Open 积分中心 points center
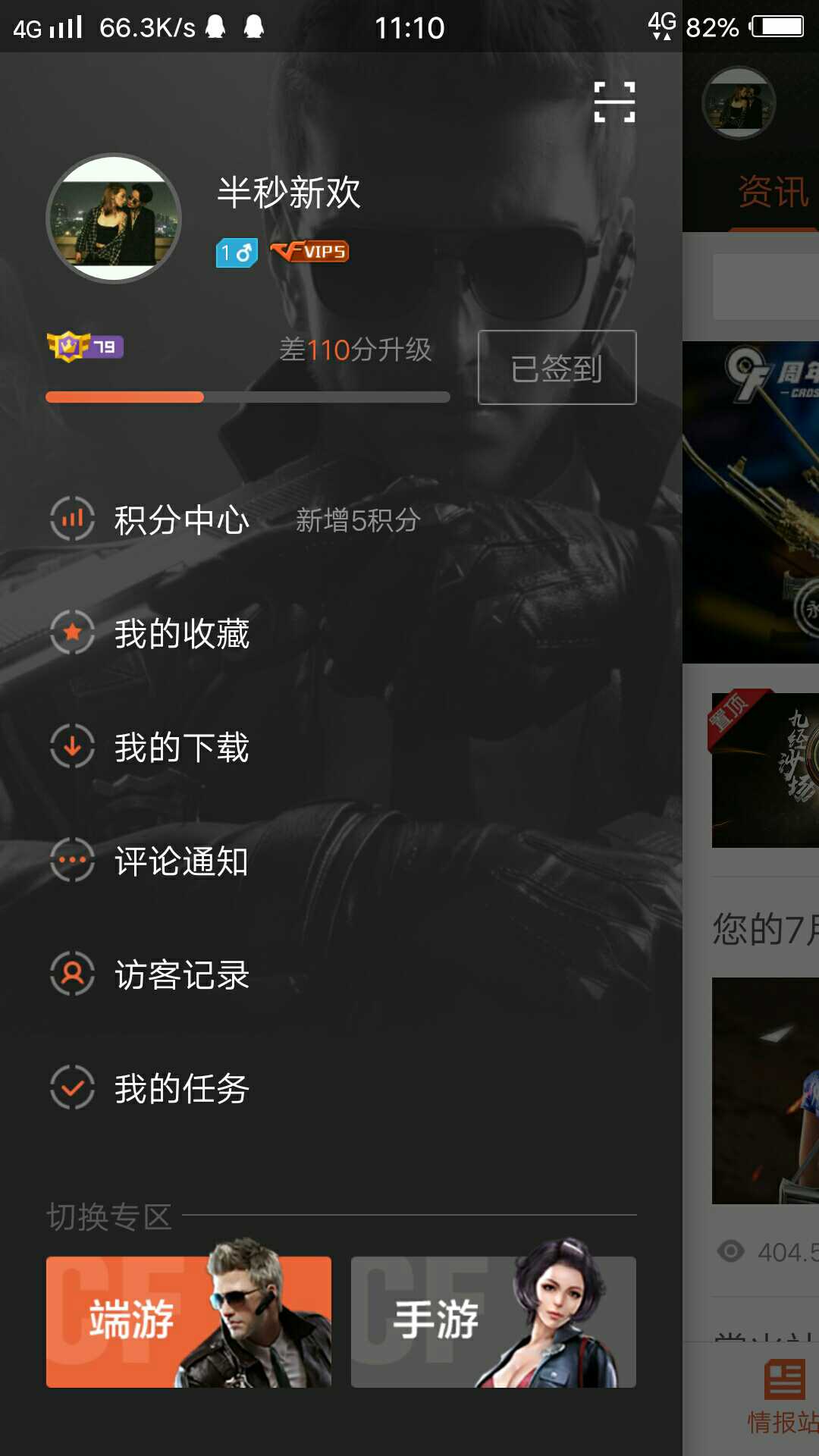Image resolution: width=819 pixels, height=1456 pixels. (182, 520)
